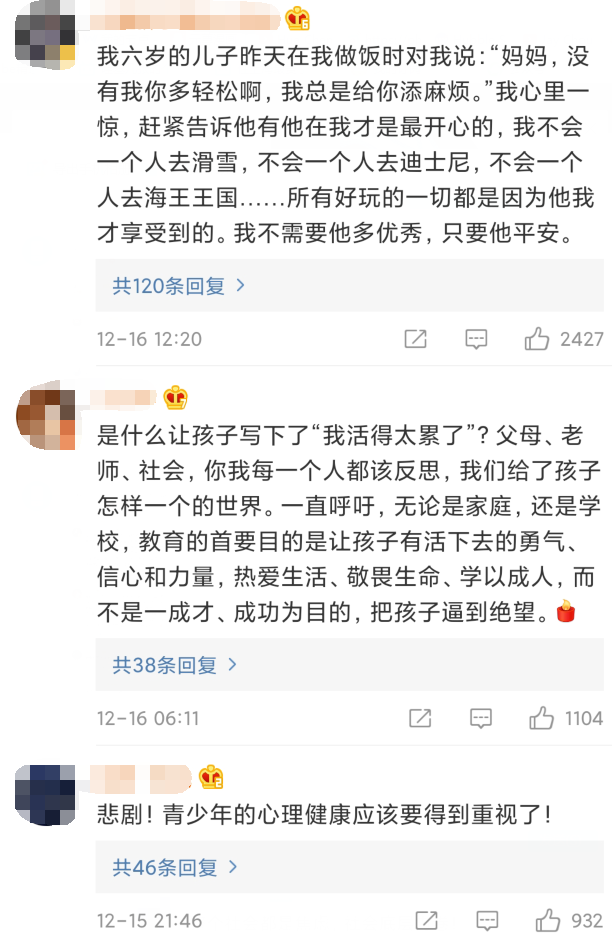The width and height of the screenshot is (612, 943).
Task: Reply to the comment posted 12-16 06:11
Action: point(482,718)
